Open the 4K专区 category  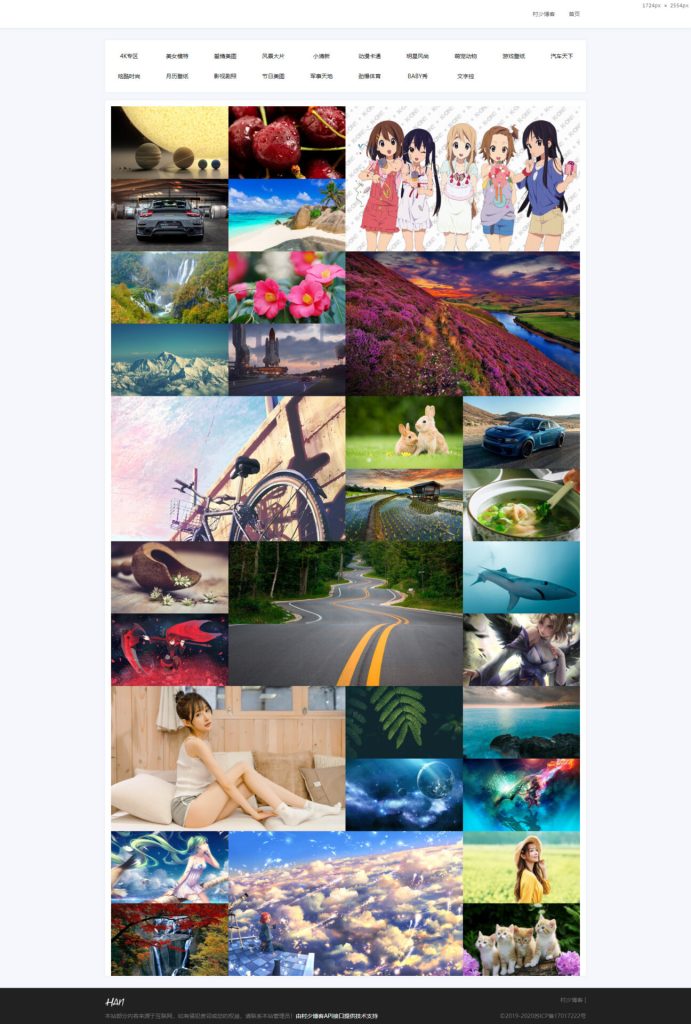(129, 56)
